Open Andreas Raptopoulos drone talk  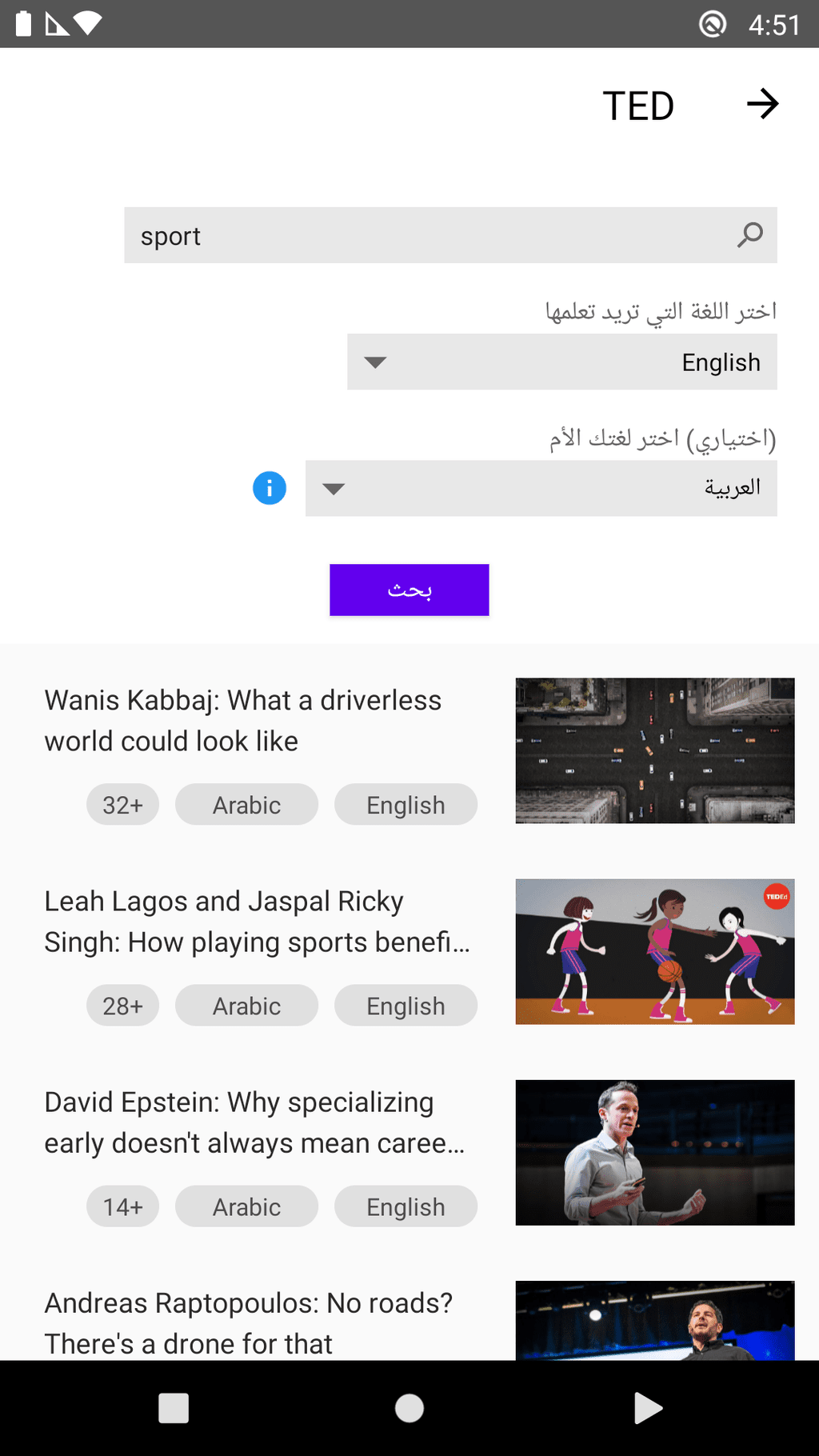pos(249,1323)
